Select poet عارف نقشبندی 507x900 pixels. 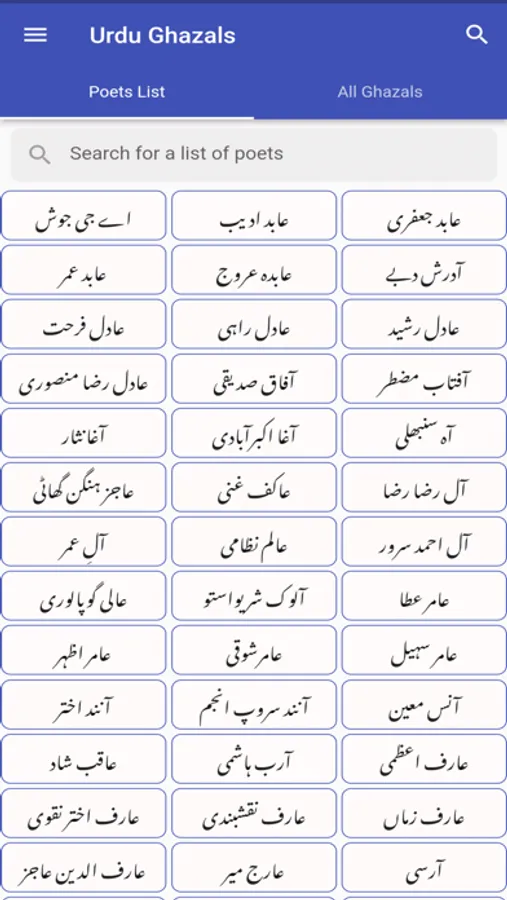pos(254,813)
